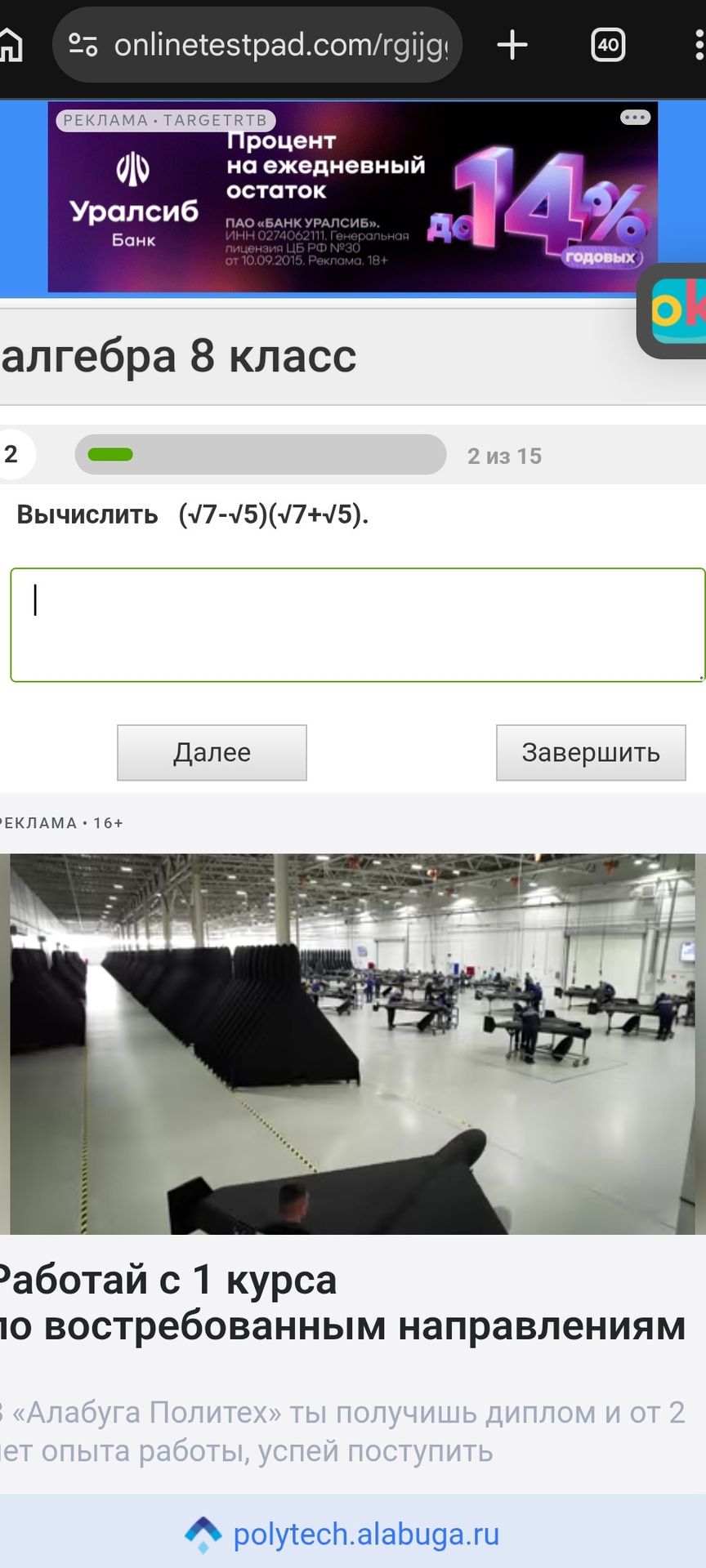Tap the OK social widget icon
Screen dimensions: 706x1568
pos(672,311)
